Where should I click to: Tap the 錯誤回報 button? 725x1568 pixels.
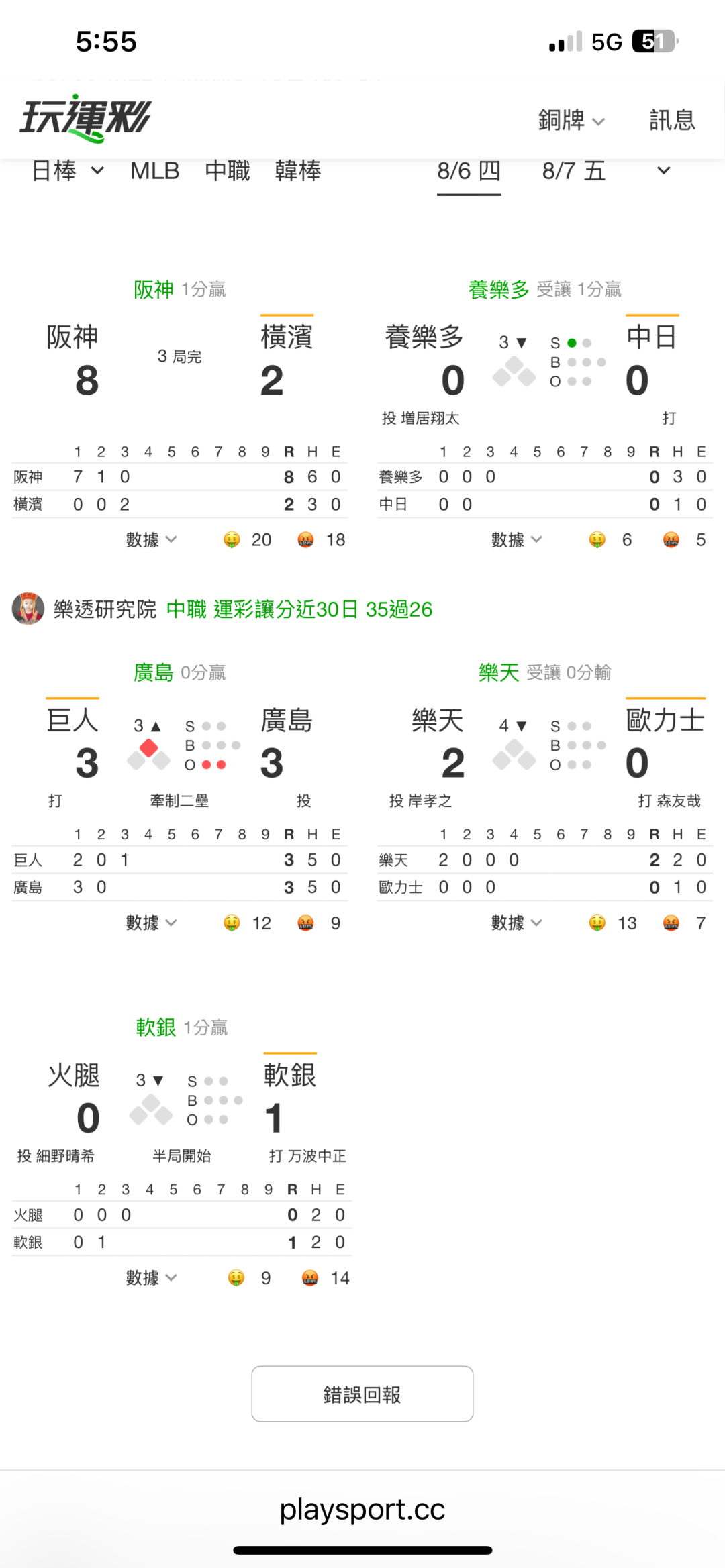coord(362,1394)
